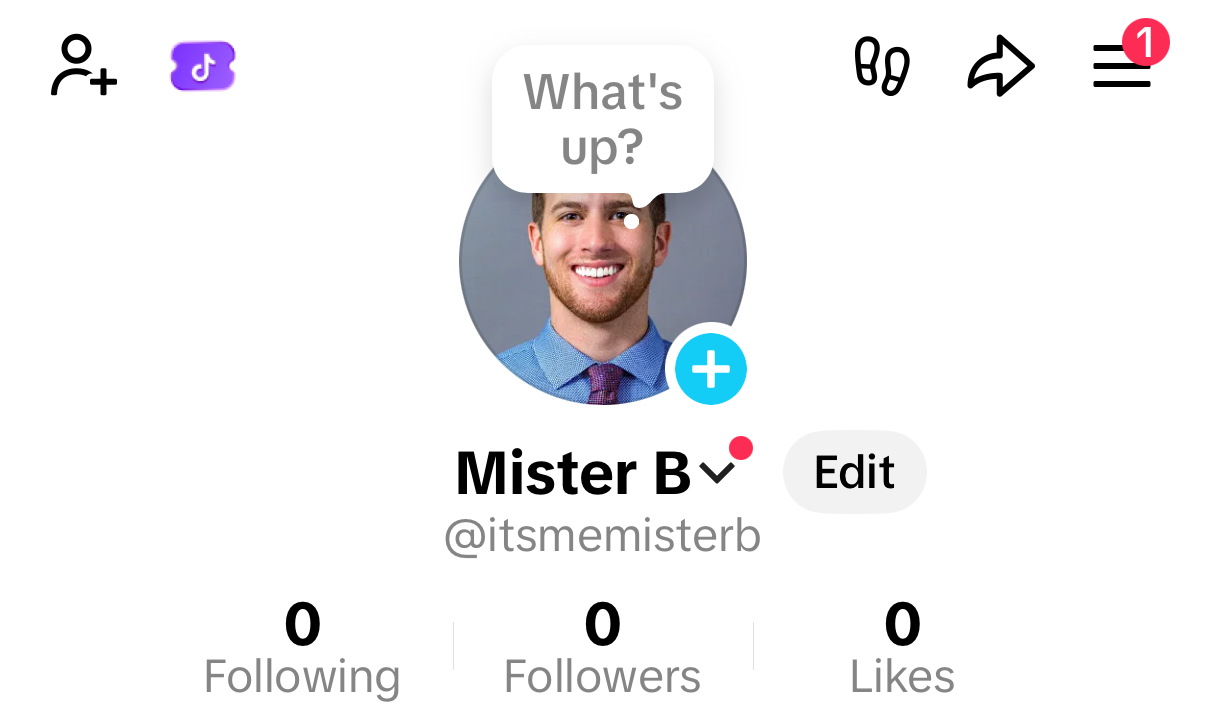Viewport: 1206px width, 716px height.
Task: View the Likes count details
Action: pos(902,650)
